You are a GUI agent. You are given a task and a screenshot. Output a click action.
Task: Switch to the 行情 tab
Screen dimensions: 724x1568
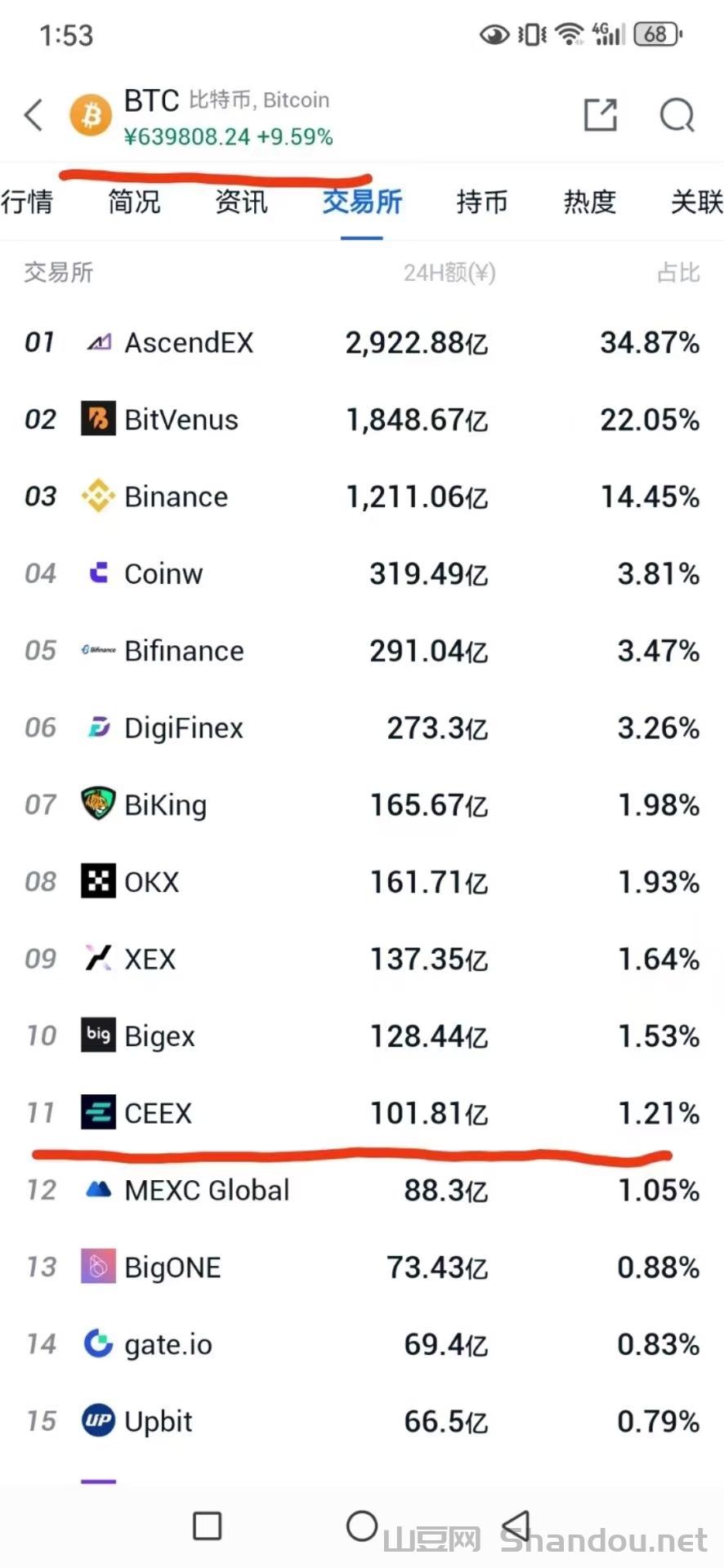27,201
